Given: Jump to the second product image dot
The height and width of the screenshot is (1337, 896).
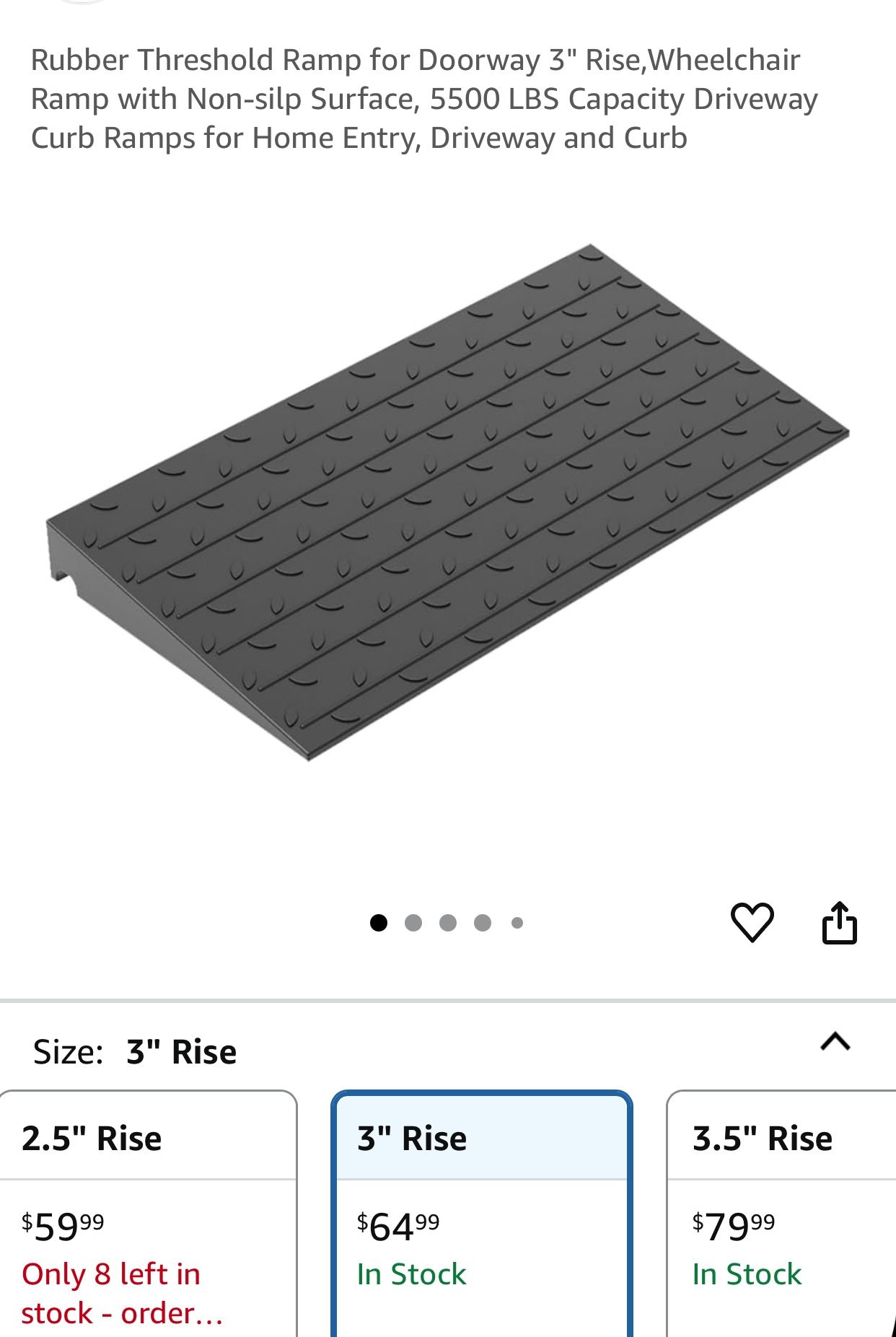Looking at the screenshot, I should [x=413, y=921].
